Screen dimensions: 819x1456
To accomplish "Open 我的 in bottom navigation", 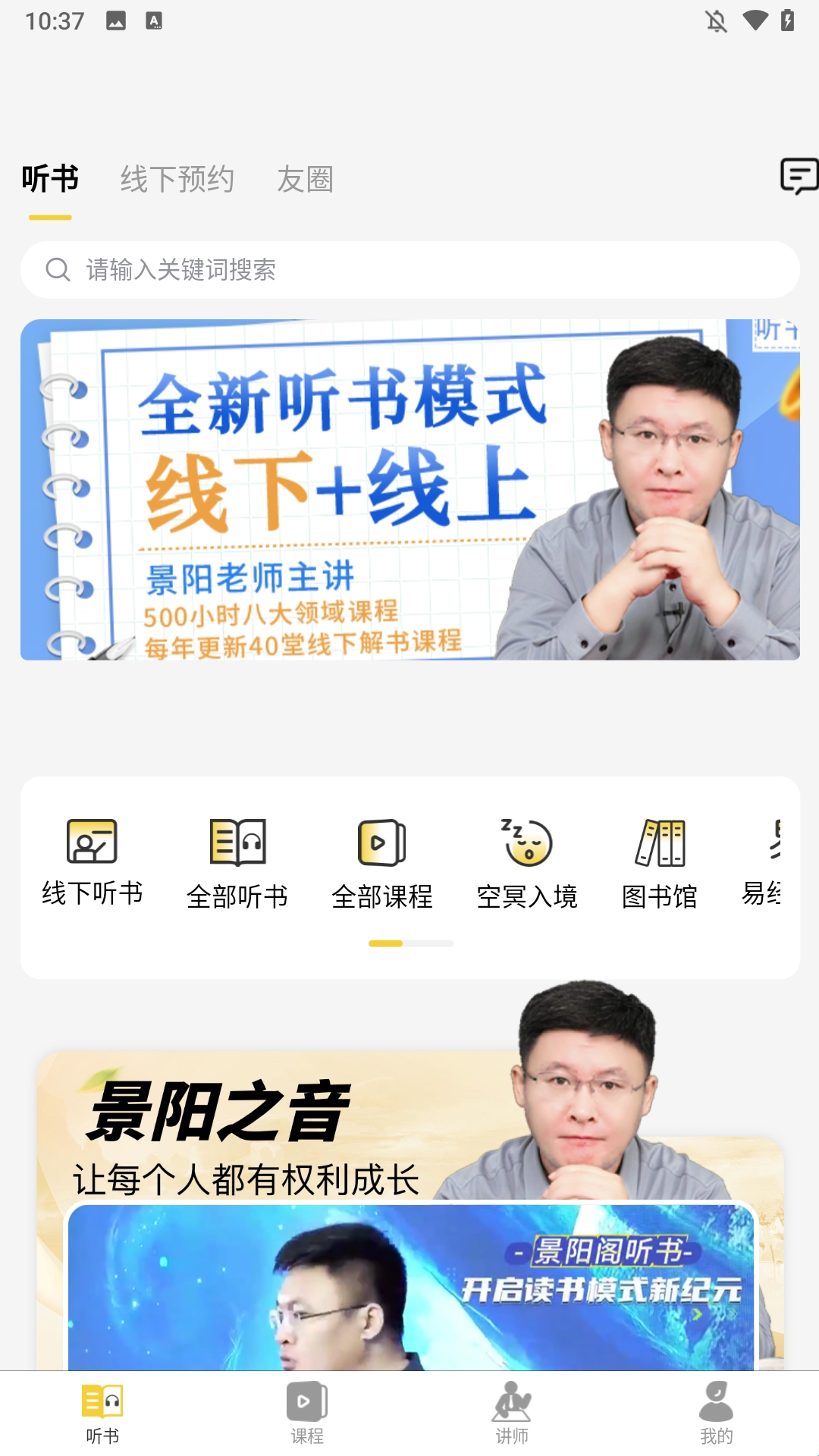I will pos(717,1414).
